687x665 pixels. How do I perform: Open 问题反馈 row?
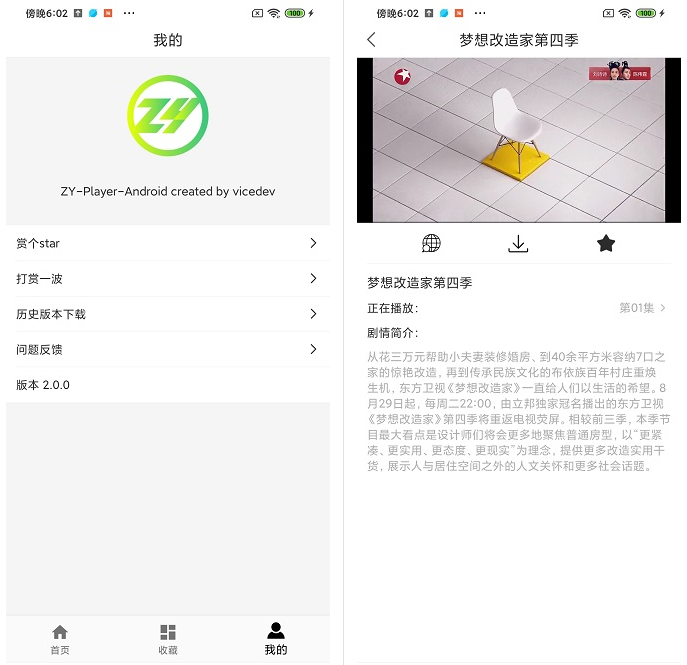click(x=168, y=349)
